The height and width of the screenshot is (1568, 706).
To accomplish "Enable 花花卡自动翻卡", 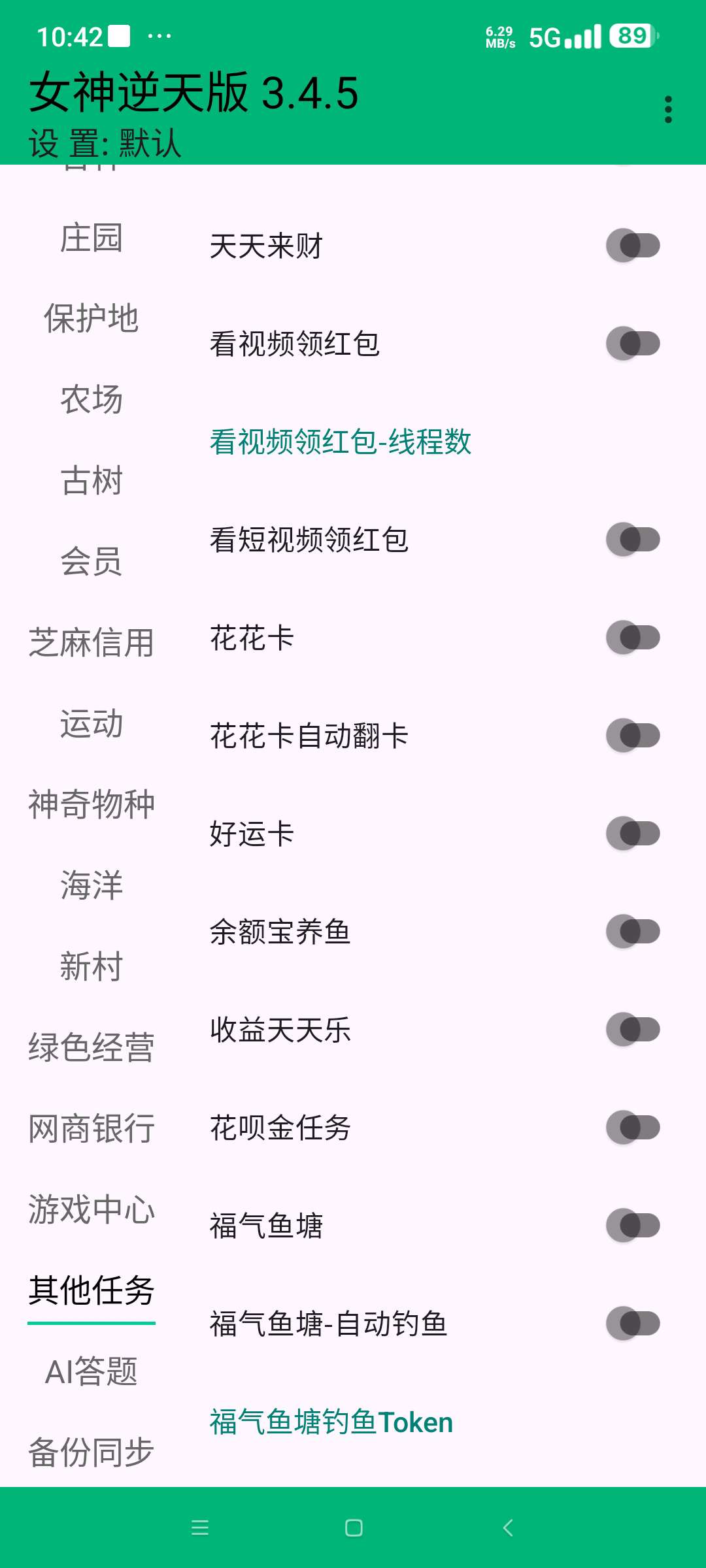I will [x=634, y=735].
